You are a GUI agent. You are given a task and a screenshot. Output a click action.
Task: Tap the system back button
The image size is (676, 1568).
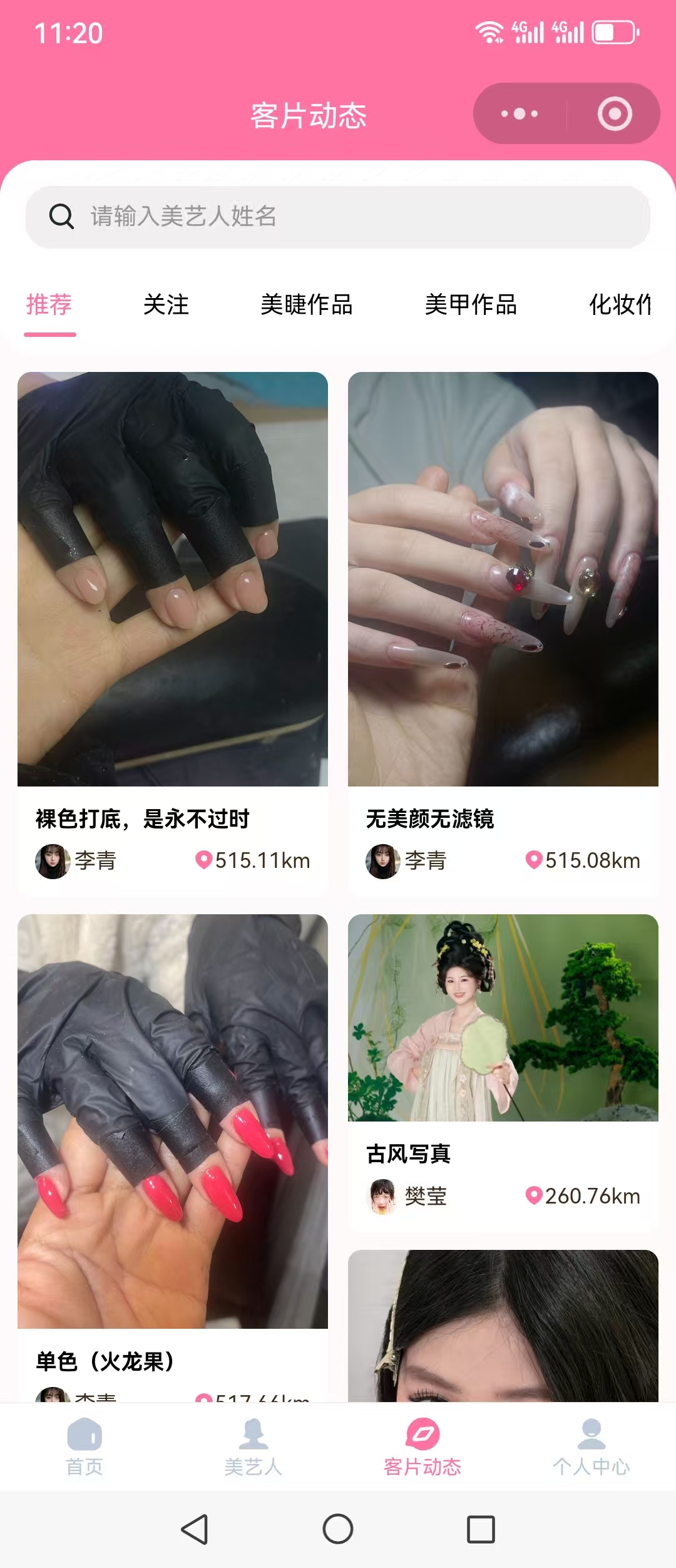tap(195, 1530)
